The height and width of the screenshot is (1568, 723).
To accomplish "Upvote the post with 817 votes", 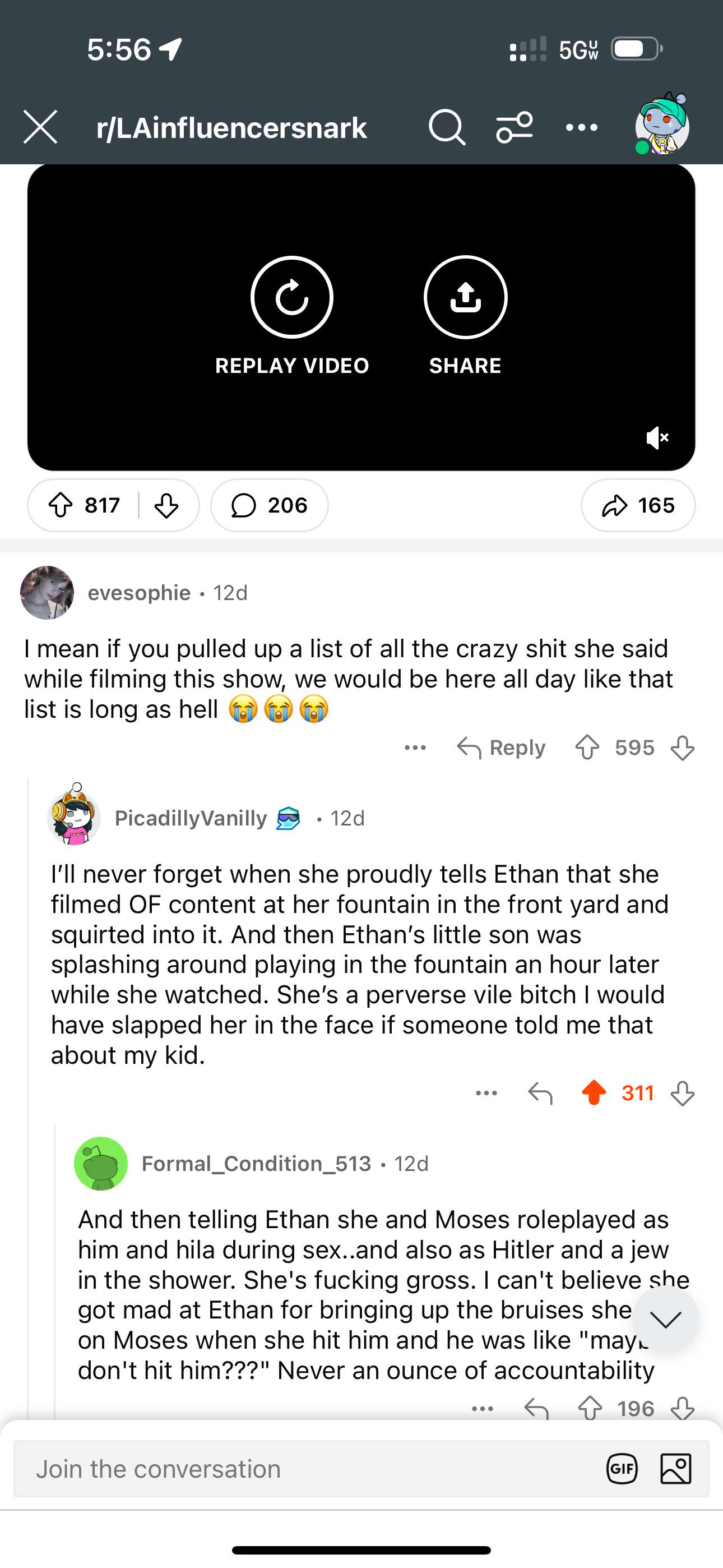I will (x=61, y=505).
